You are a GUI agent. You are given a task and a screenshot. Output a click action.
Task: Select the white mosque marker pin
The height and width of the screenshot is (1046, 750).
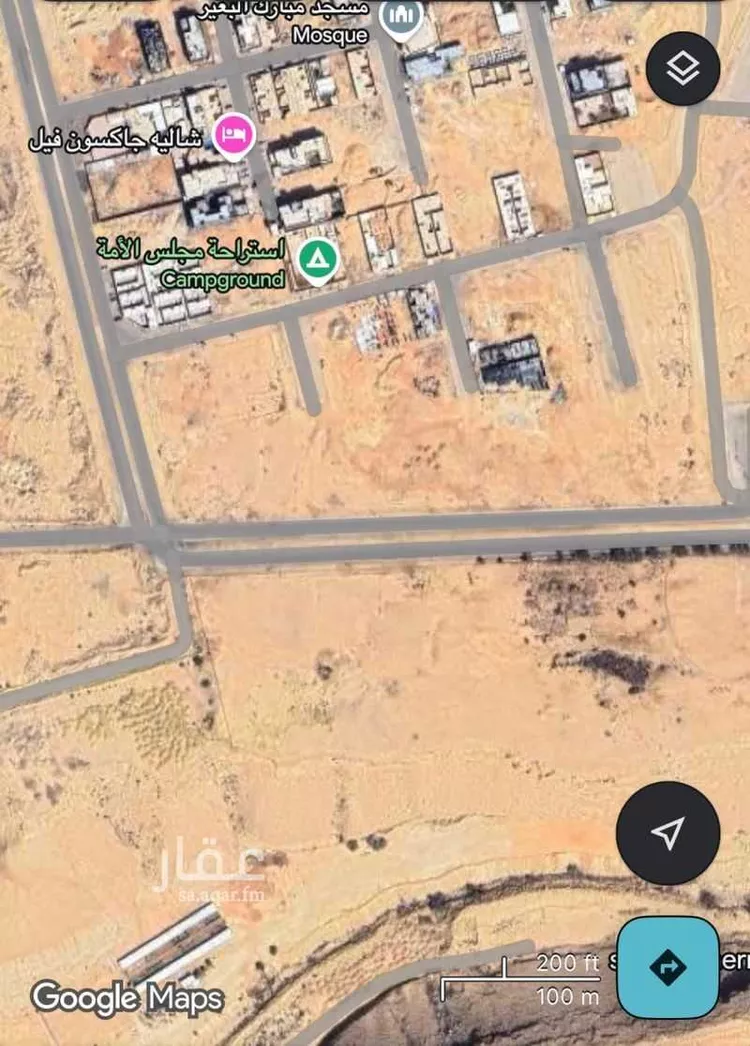[x=401, y=14]
